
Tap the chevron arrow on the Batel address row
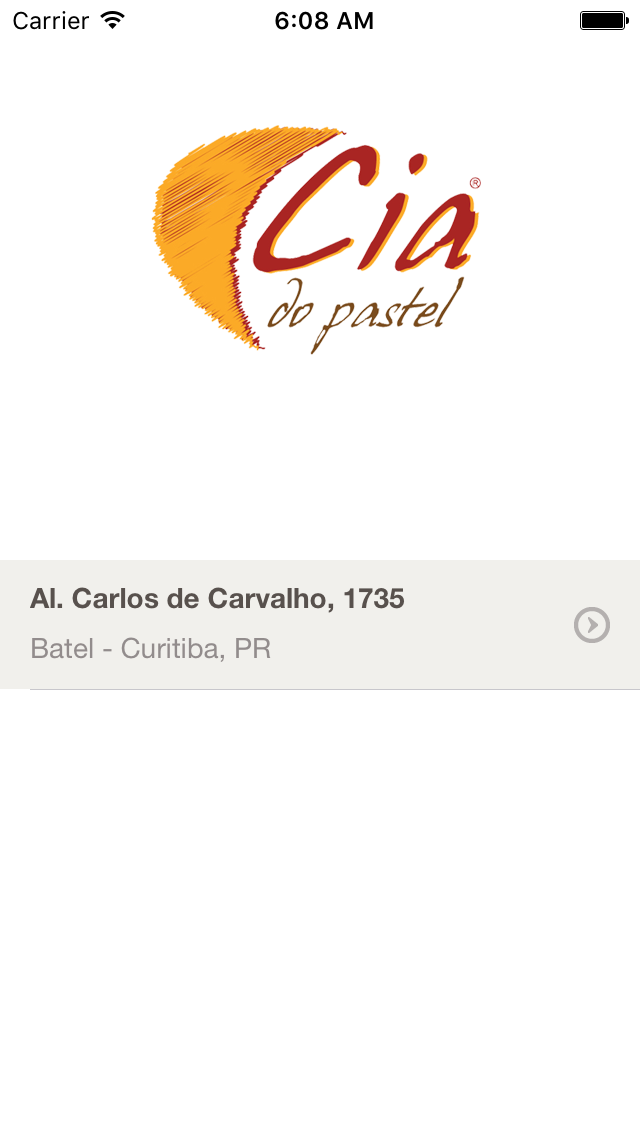pos(591,625)
